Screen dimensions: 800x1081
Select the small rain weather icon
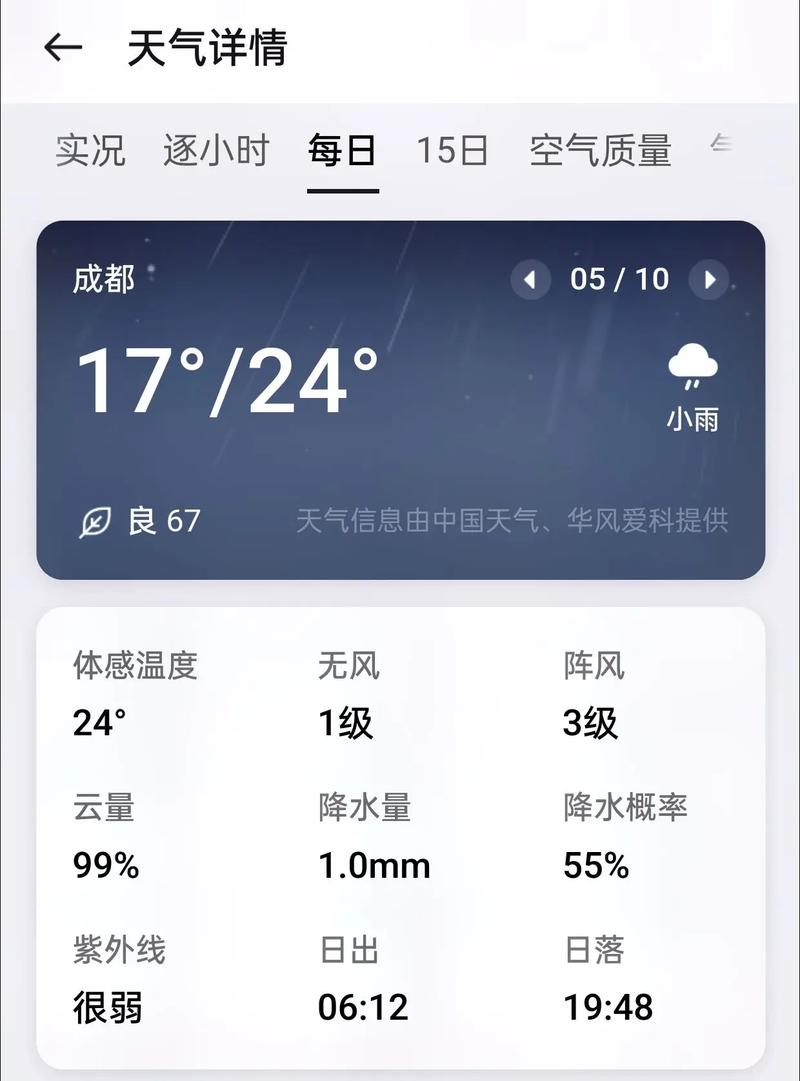pyautogui.click(x=694, y=366)
